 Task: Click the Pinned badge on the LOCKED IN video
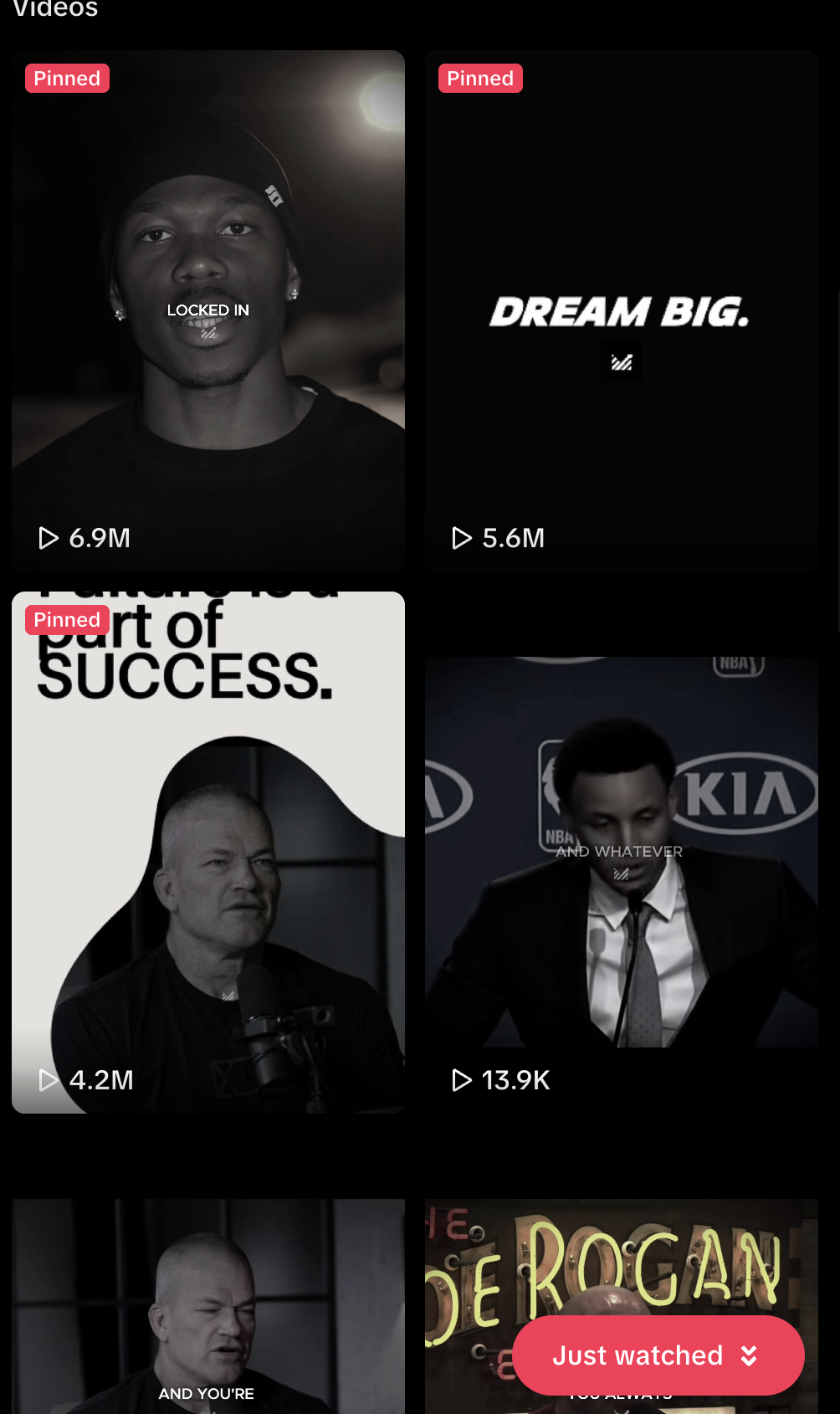[x=67, y=78]
